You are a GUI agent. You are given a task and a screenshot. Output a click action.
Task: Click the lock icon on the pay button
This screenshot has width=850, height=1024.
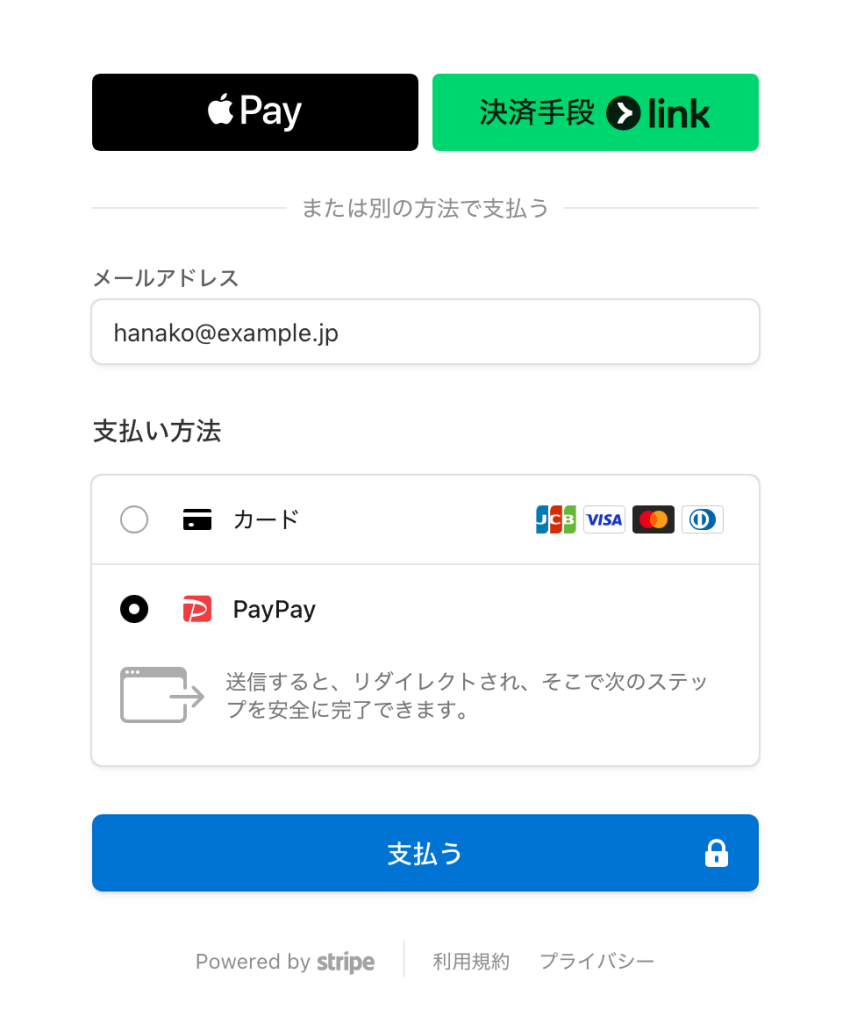(717, 853)
